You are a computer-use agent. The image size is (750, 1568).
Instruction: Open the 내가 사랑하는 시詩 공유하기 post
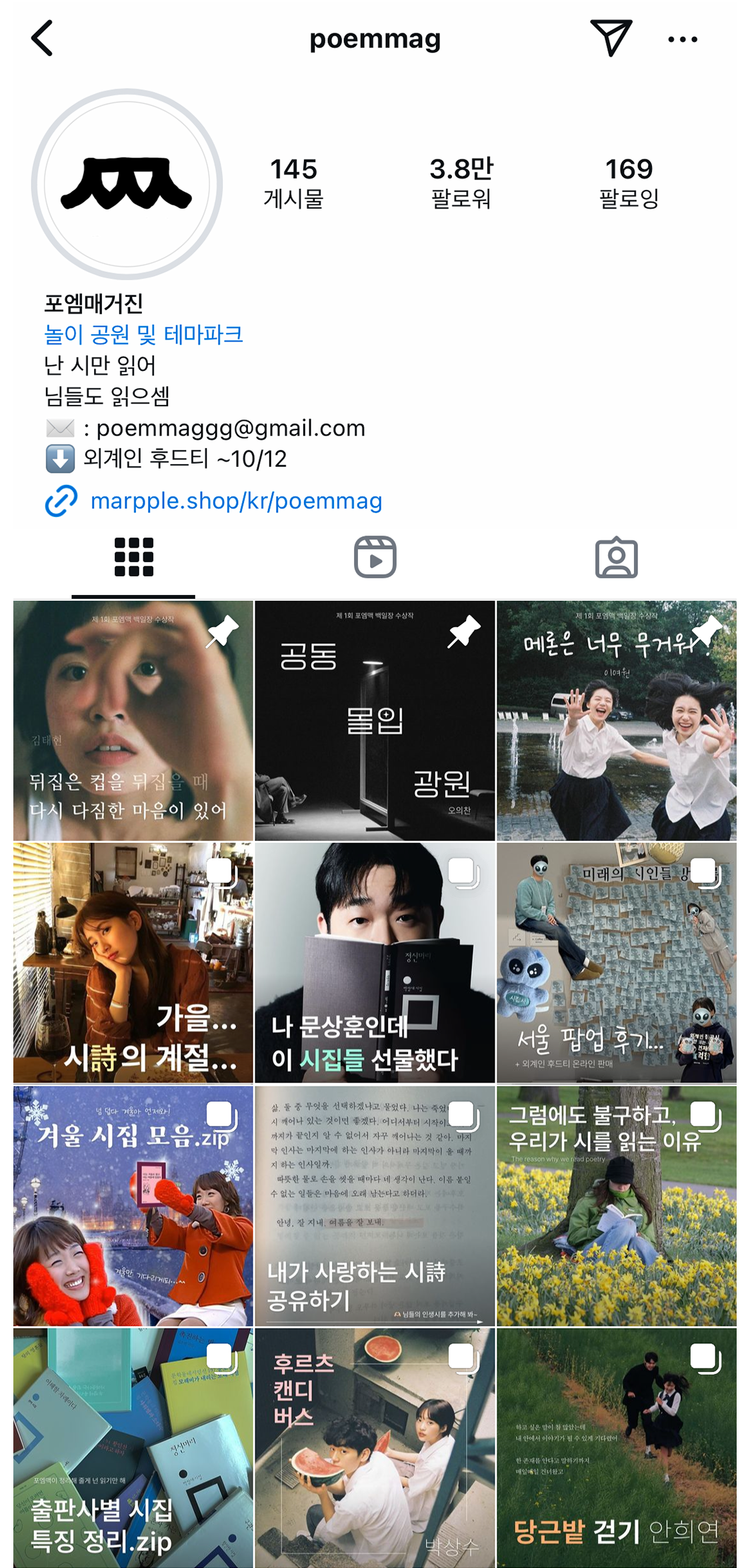click(x=375, y=1205)
